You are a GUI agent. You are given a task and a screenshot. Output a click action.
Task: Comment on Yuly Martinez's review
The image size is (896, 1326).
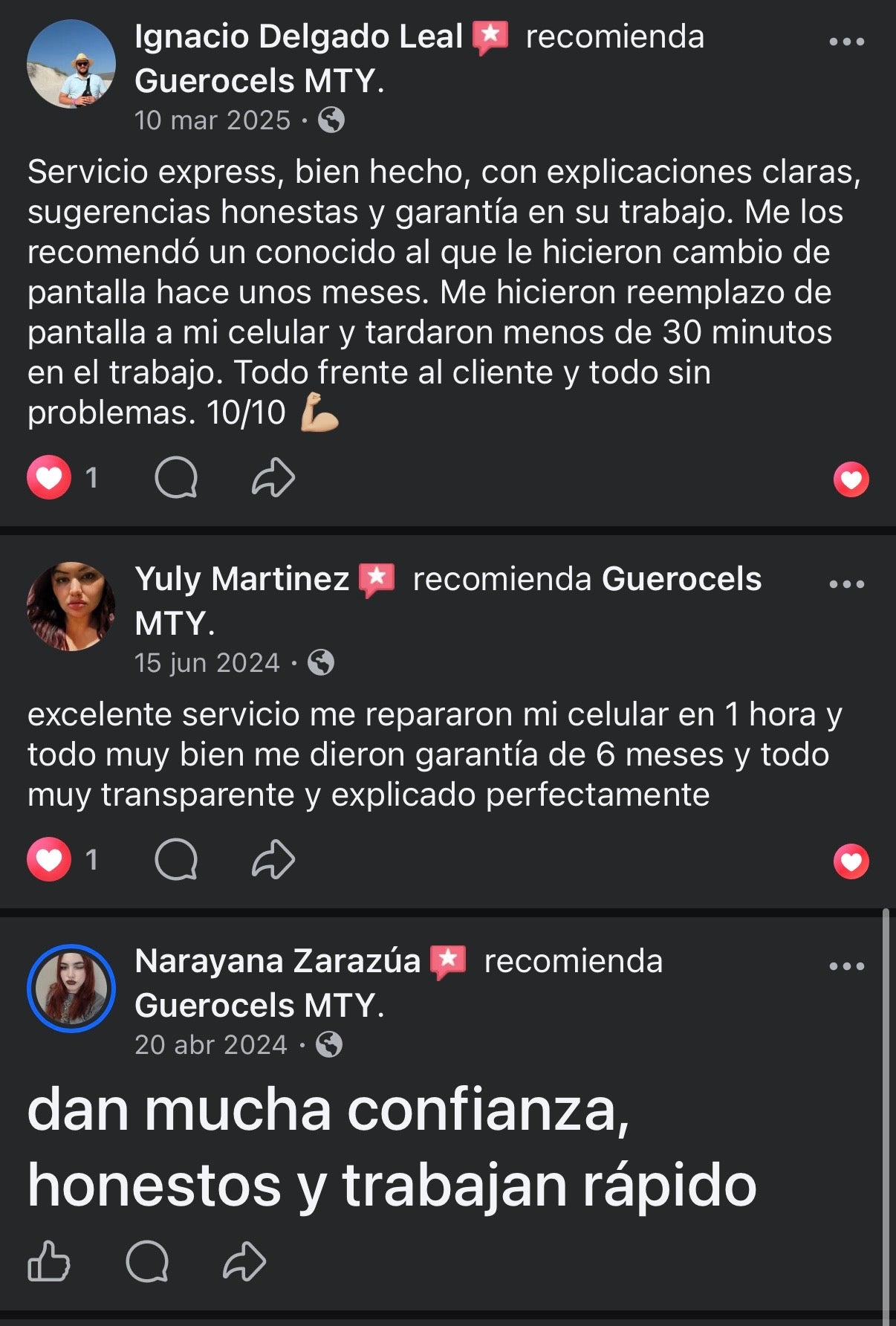pos(176,859)
